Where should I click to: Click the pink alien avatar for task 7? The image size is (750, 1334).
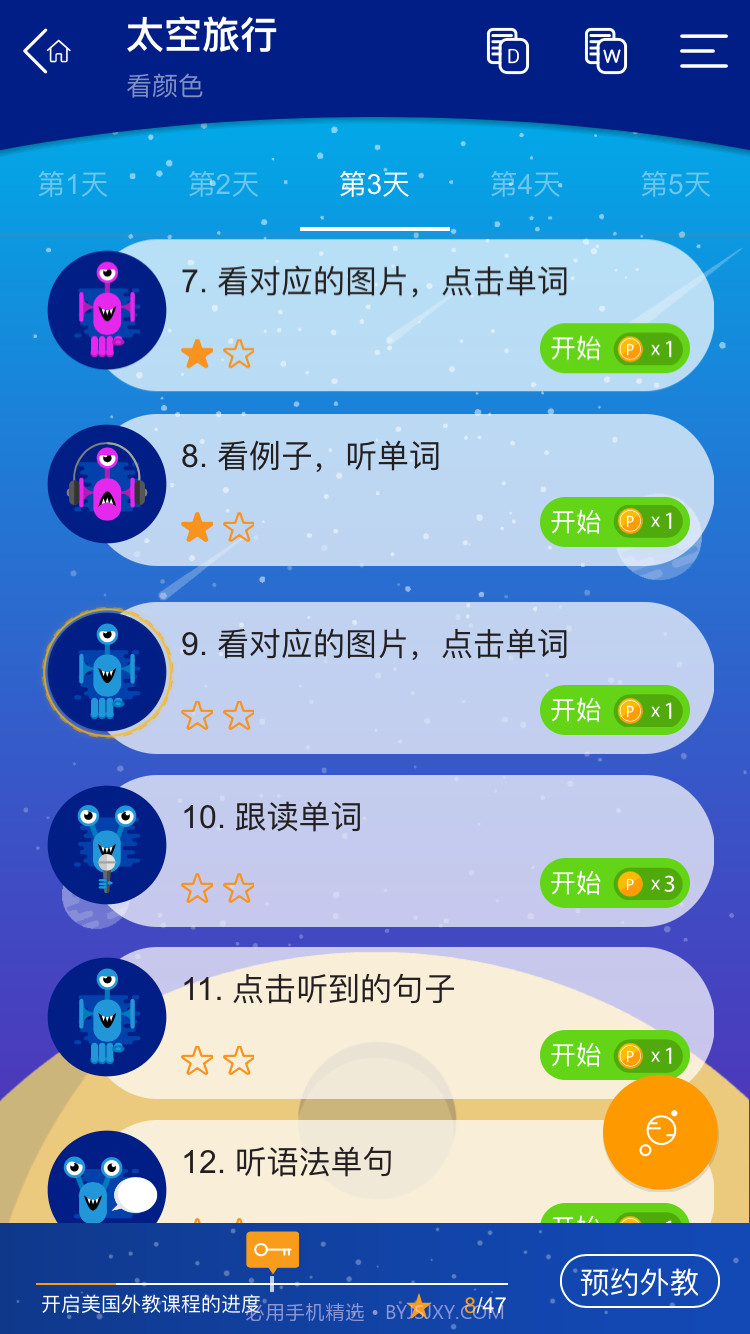[107, 310]
